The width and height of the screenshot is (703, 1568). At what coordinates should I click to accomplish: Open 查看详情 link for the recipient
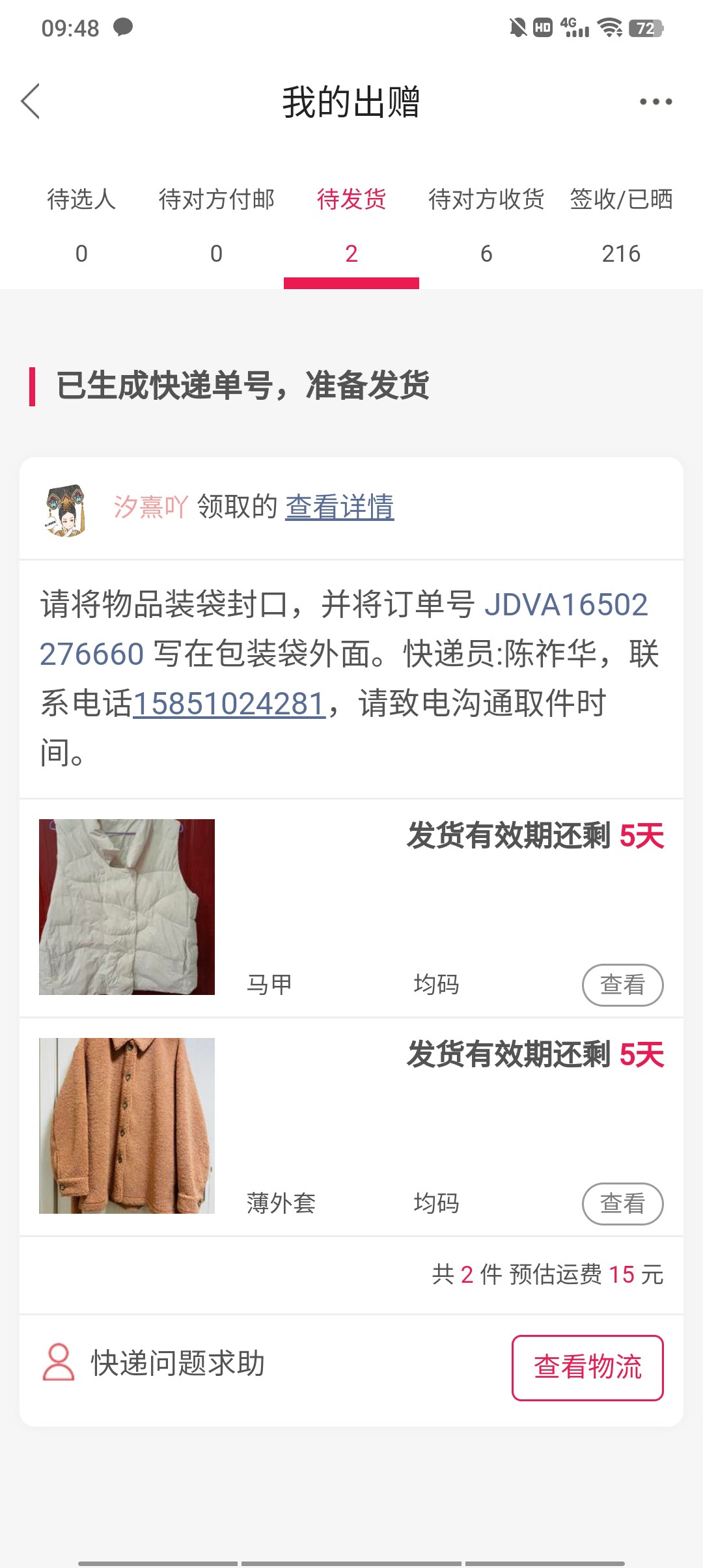click(x=339, y=507)
